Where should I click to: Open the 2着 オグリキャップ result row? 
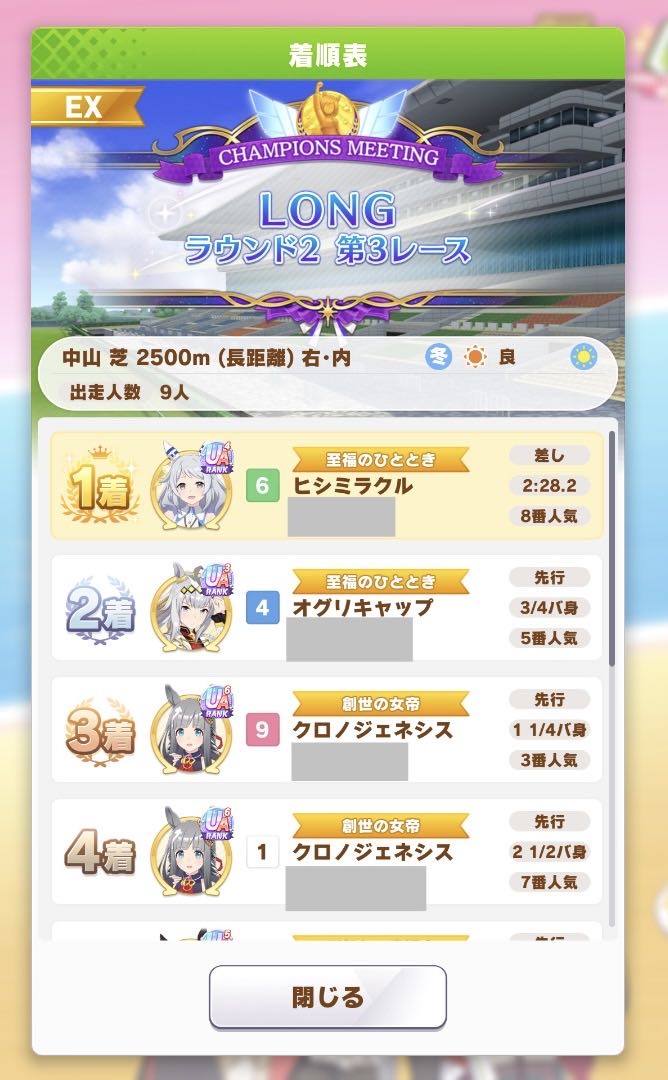coord(326,608)
